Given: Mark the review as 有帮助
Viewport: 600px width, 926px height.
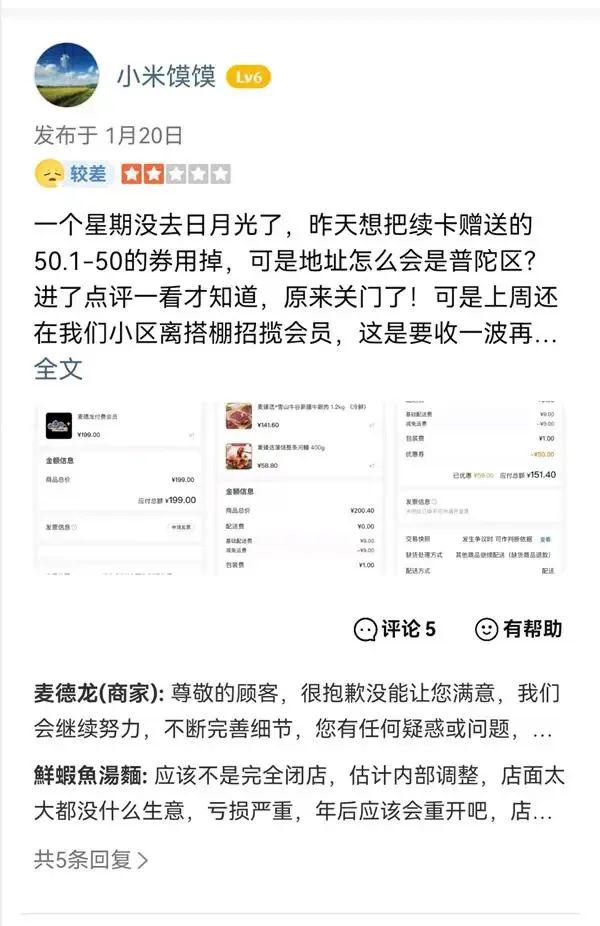Looking at the screenshot, I should pos(518,629).
